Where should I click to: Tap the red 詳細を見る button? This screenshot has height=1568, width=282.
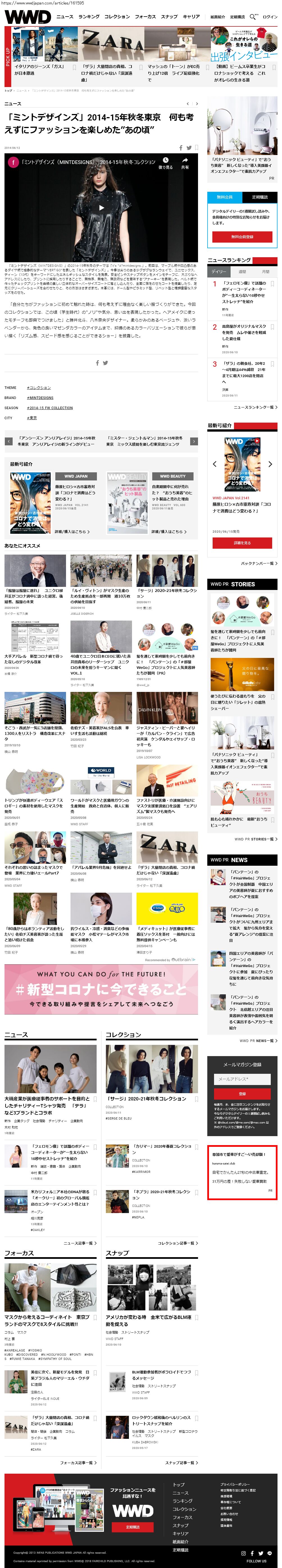[242, 544]
